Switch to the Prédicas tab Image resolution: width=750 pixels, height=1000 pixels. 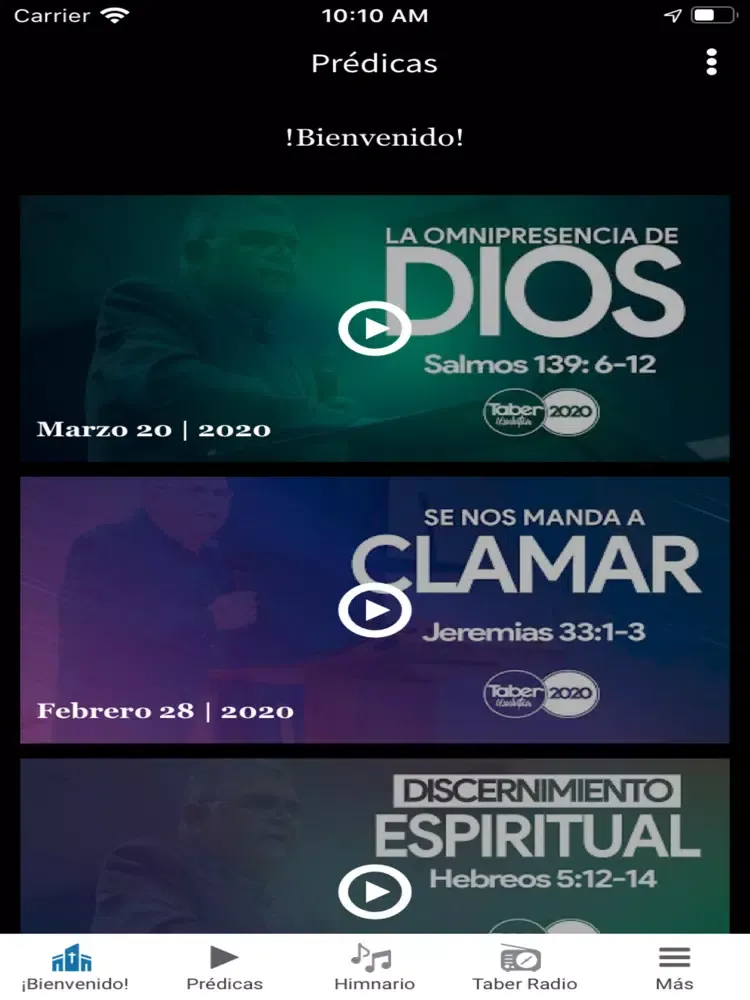pyautogui.click(x=225, y=968)
